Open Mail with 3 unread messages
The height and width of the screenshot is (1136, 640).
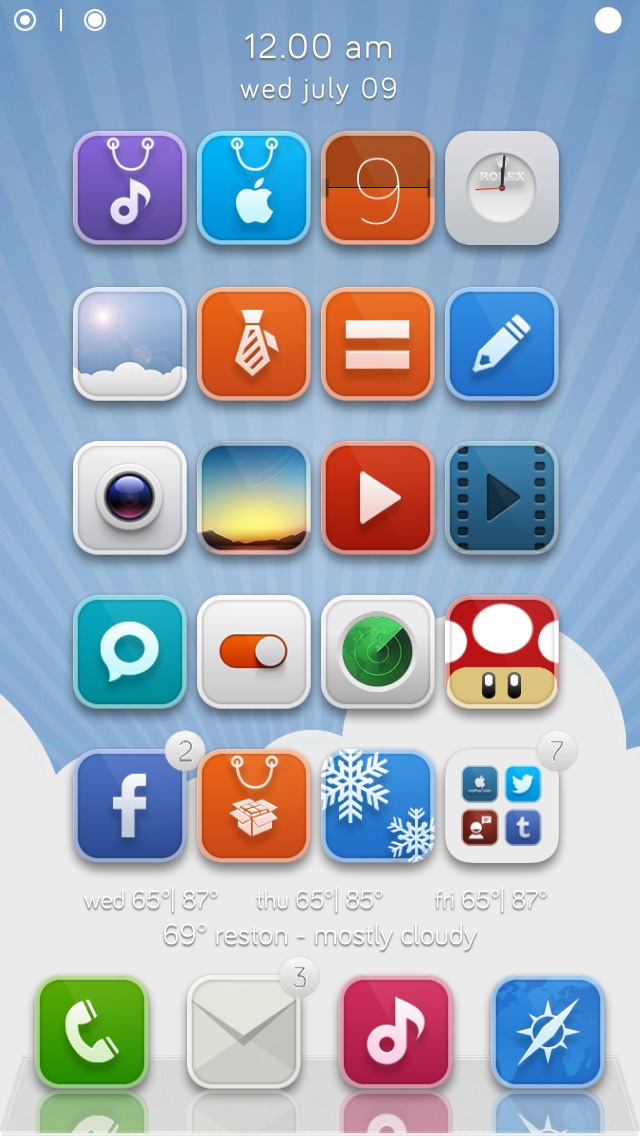click(x=244, y=1032)
